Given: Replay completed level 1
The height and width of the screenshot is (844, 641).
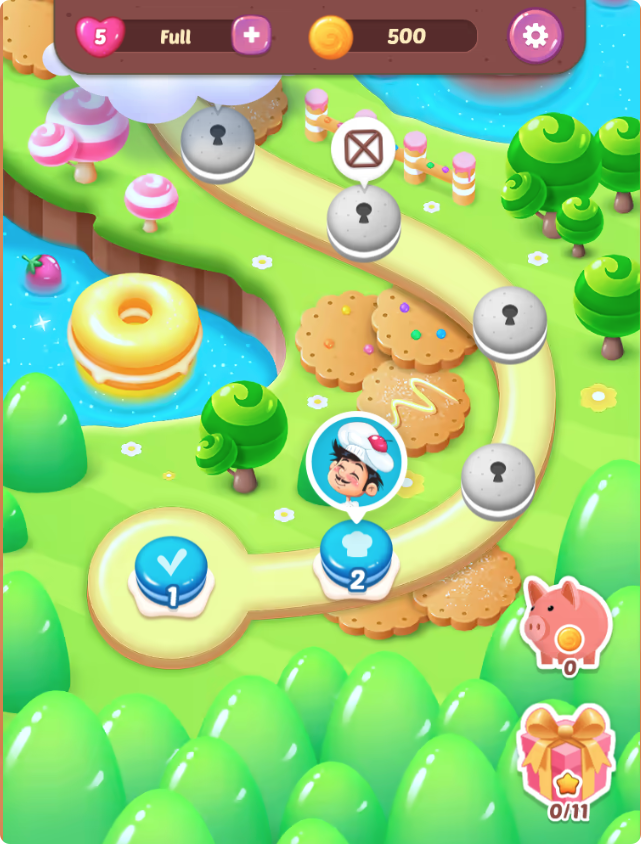Looking at the screenshot, I should pos(171,574).
